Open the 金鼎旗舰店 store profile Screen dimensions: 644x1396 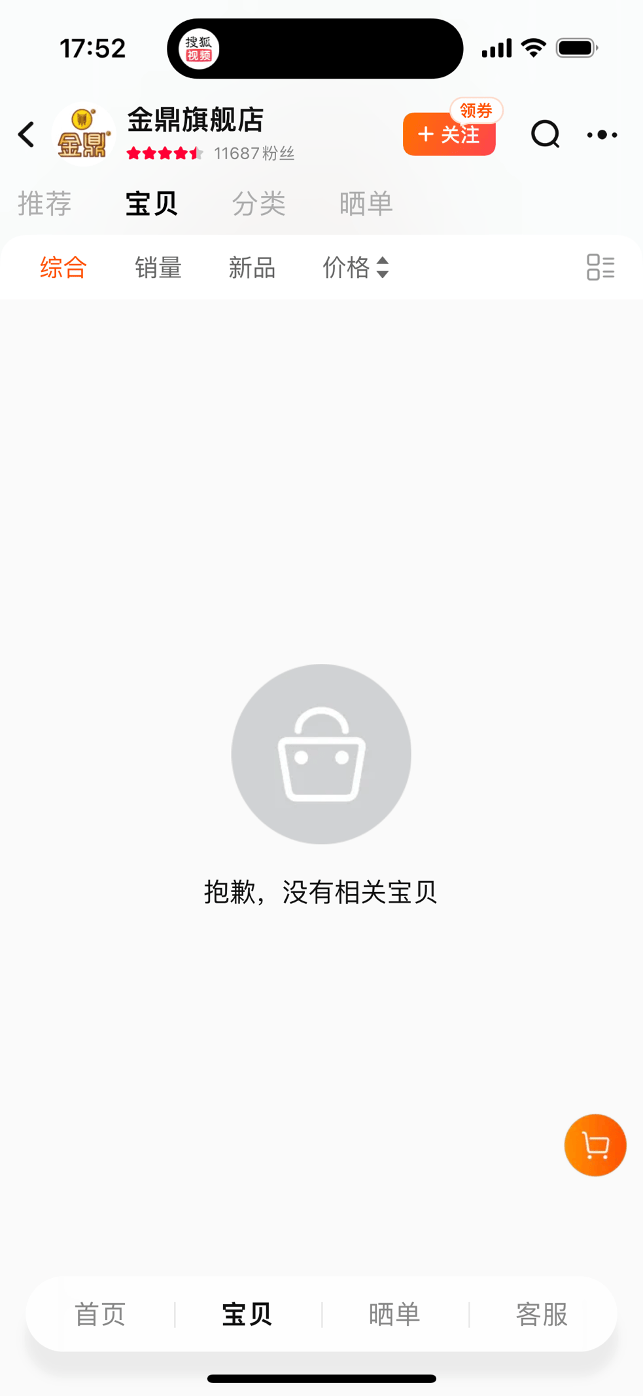point(195,121)
